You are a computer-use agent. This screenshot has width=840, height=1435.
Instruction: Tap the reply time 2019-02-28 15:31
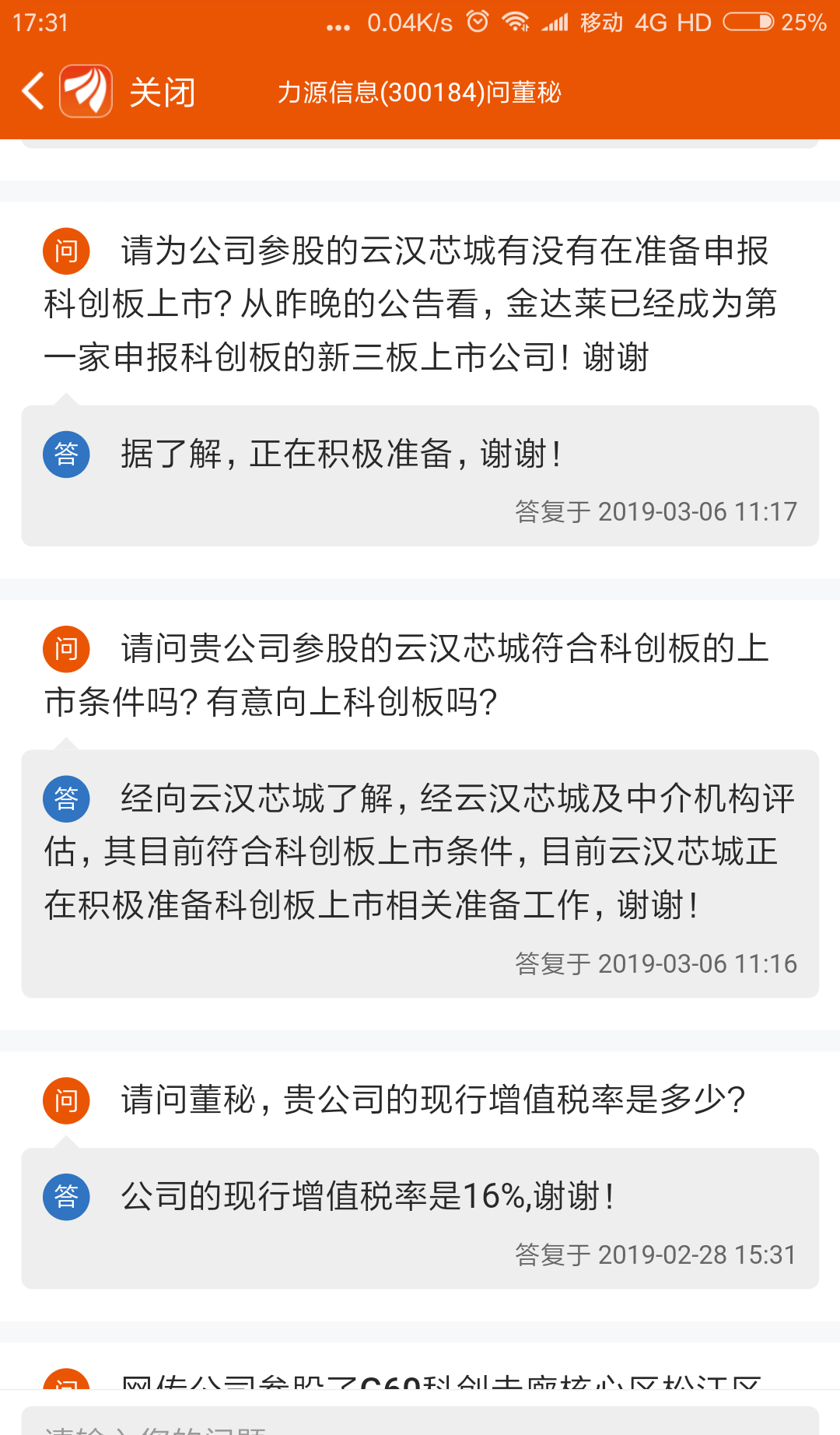pos(654,1254)
